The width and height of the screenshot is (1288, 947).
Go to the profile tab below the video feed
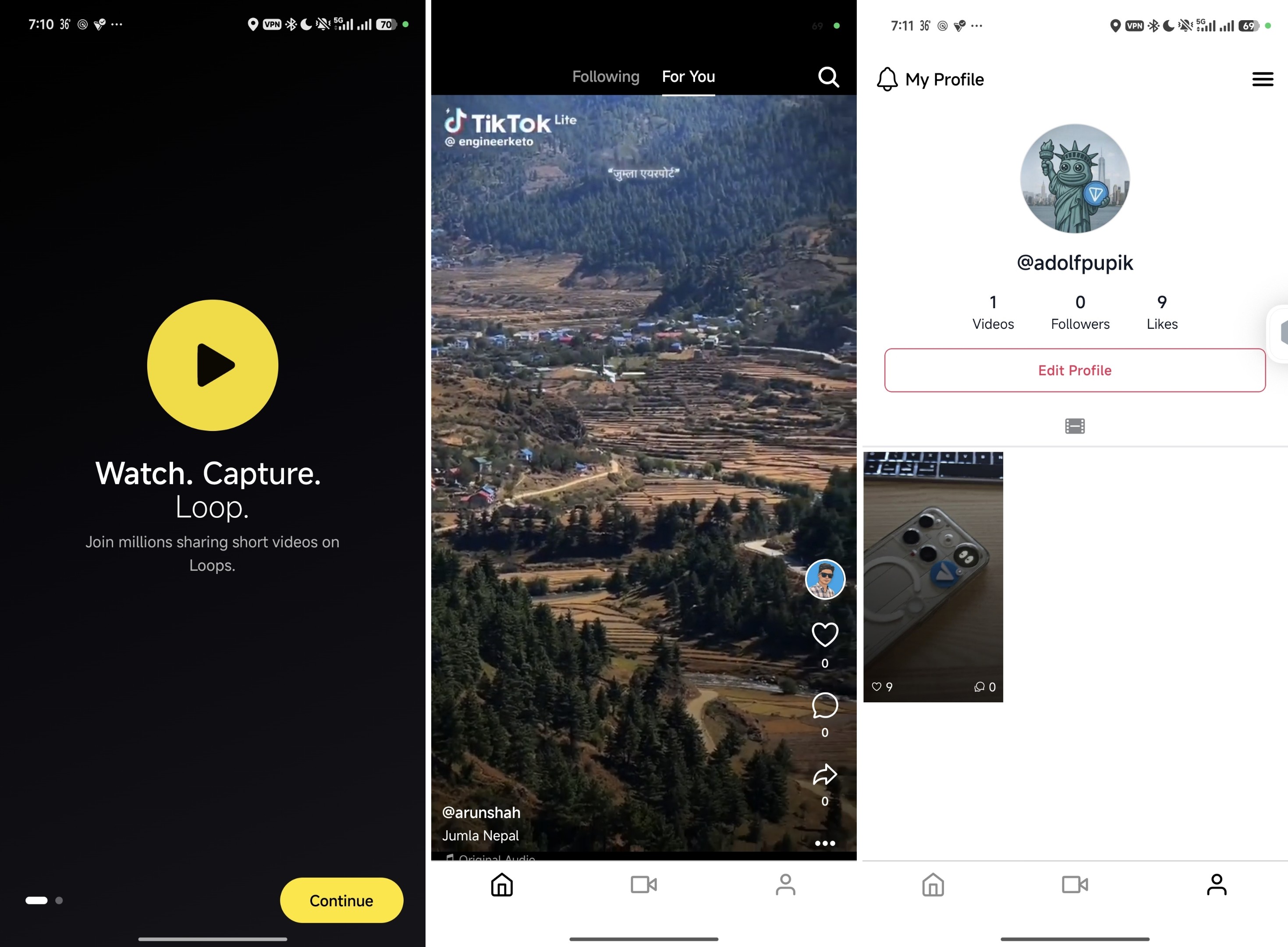785,884
